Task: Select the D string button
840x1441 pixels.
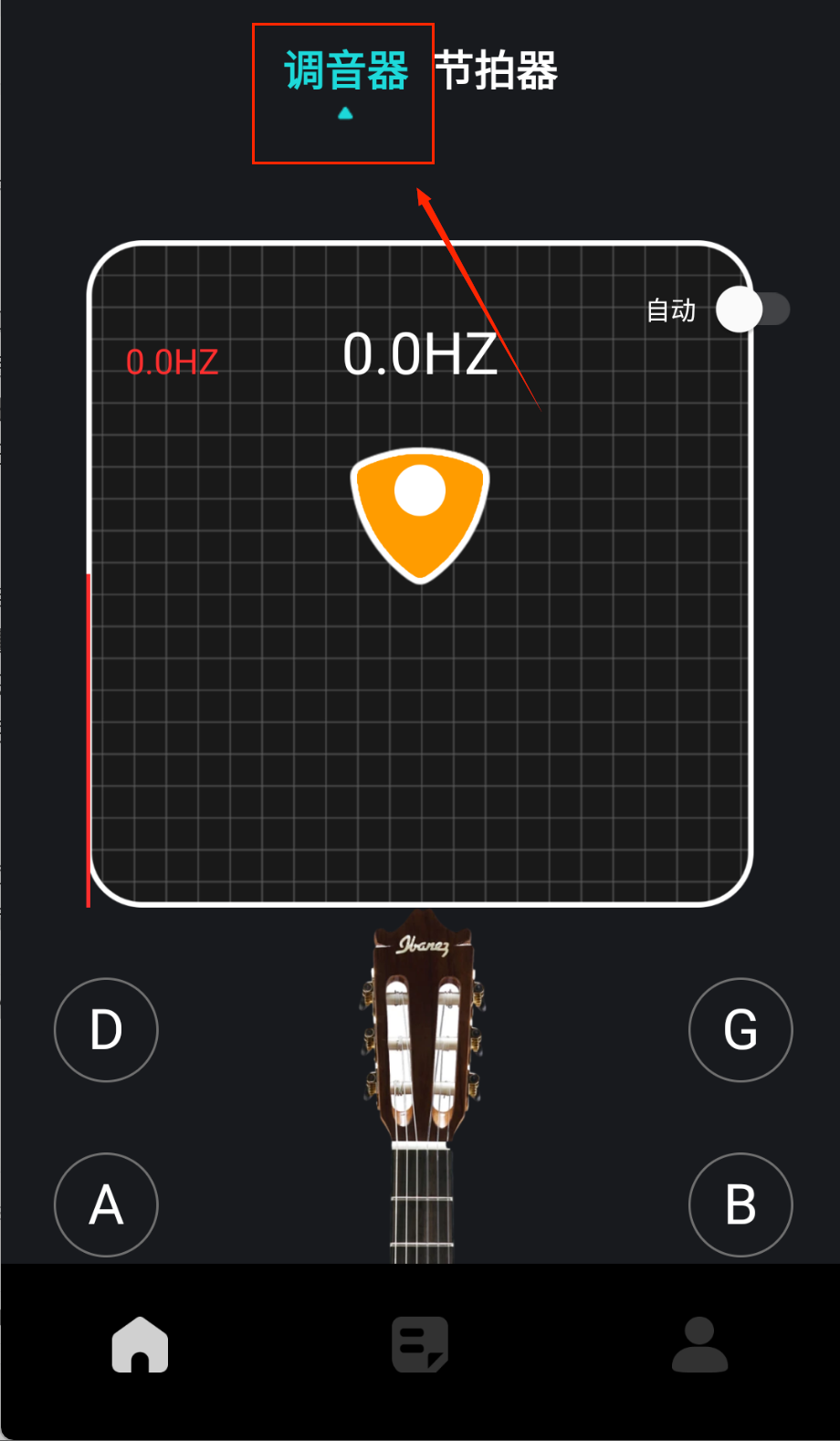Action: click(x=106, y=1030)
